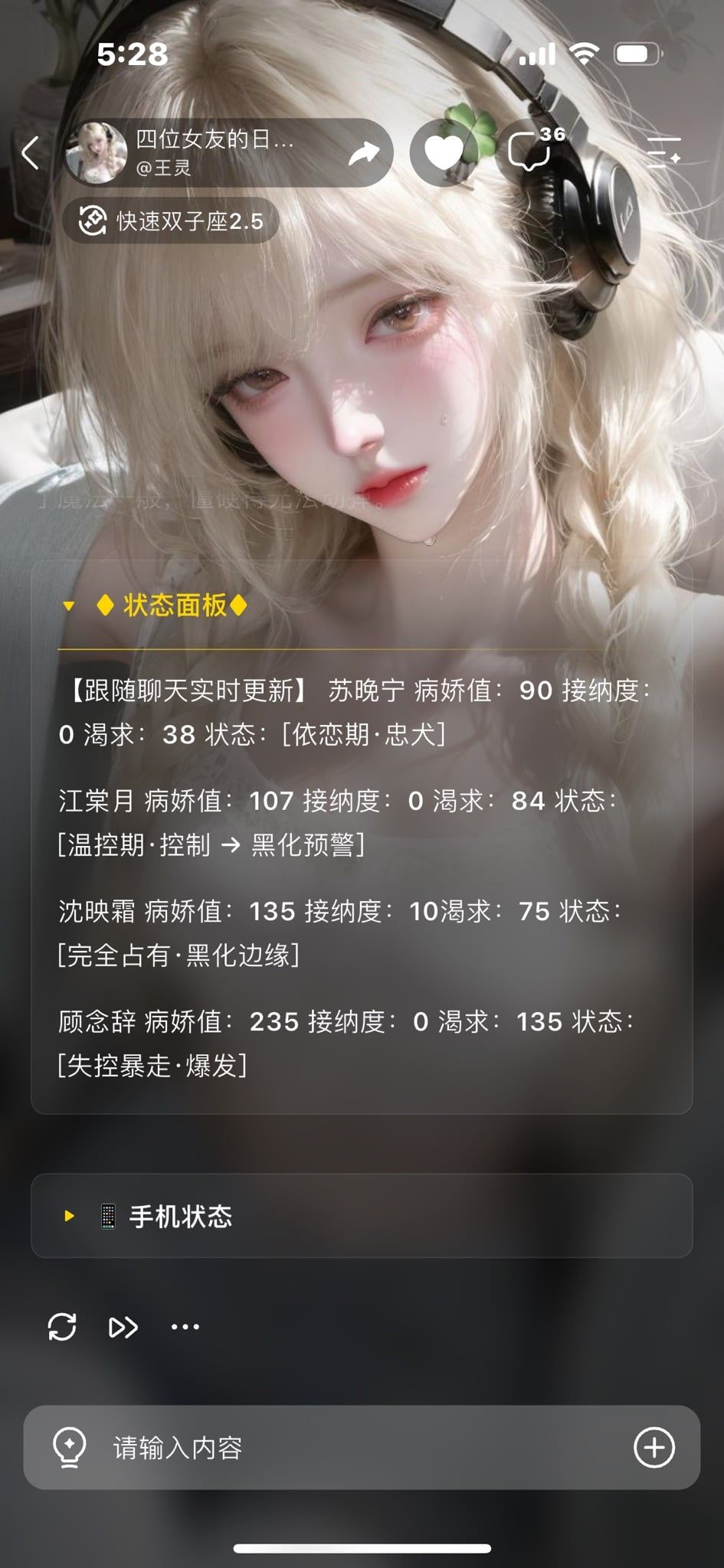Open the three-dot more options

185,1327
